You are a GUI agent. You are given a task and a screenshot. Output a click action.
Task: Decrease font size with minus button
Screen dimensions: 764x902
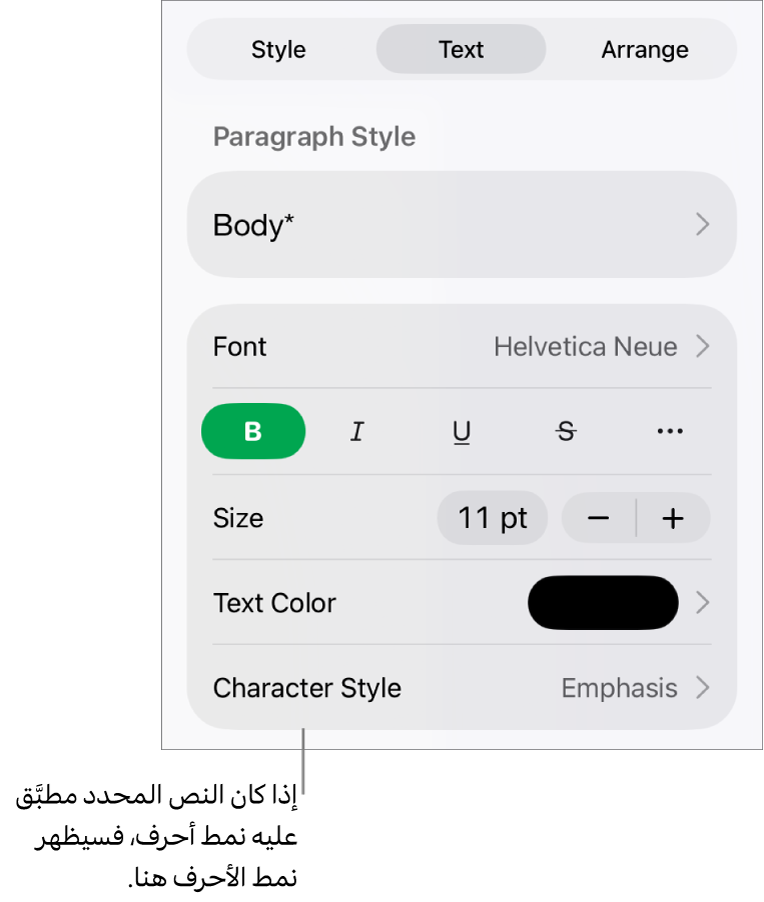click(598, 518)
